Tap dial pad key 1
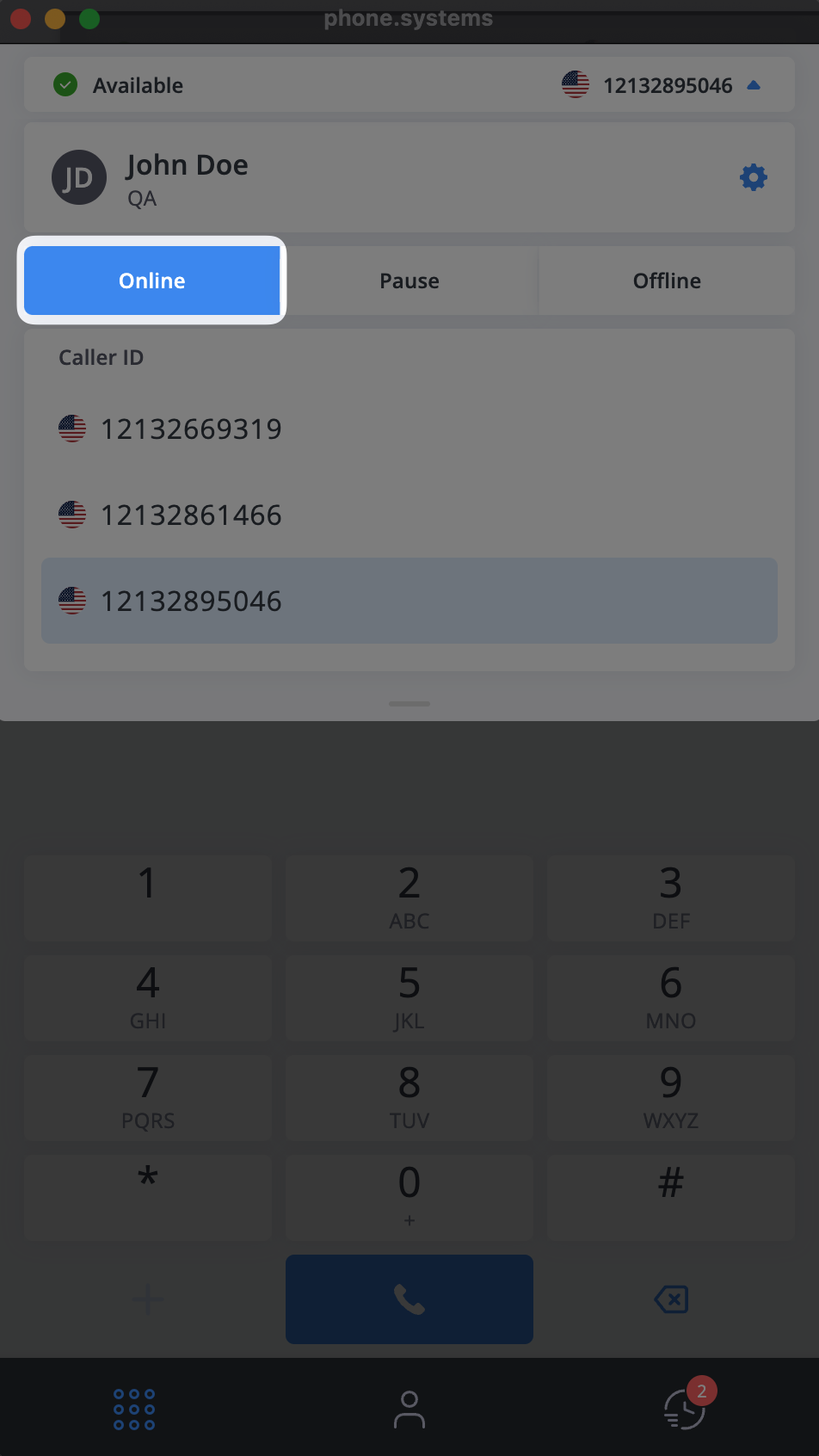Viewport: 819px width, 1456px height. click(x=148, y=898)
